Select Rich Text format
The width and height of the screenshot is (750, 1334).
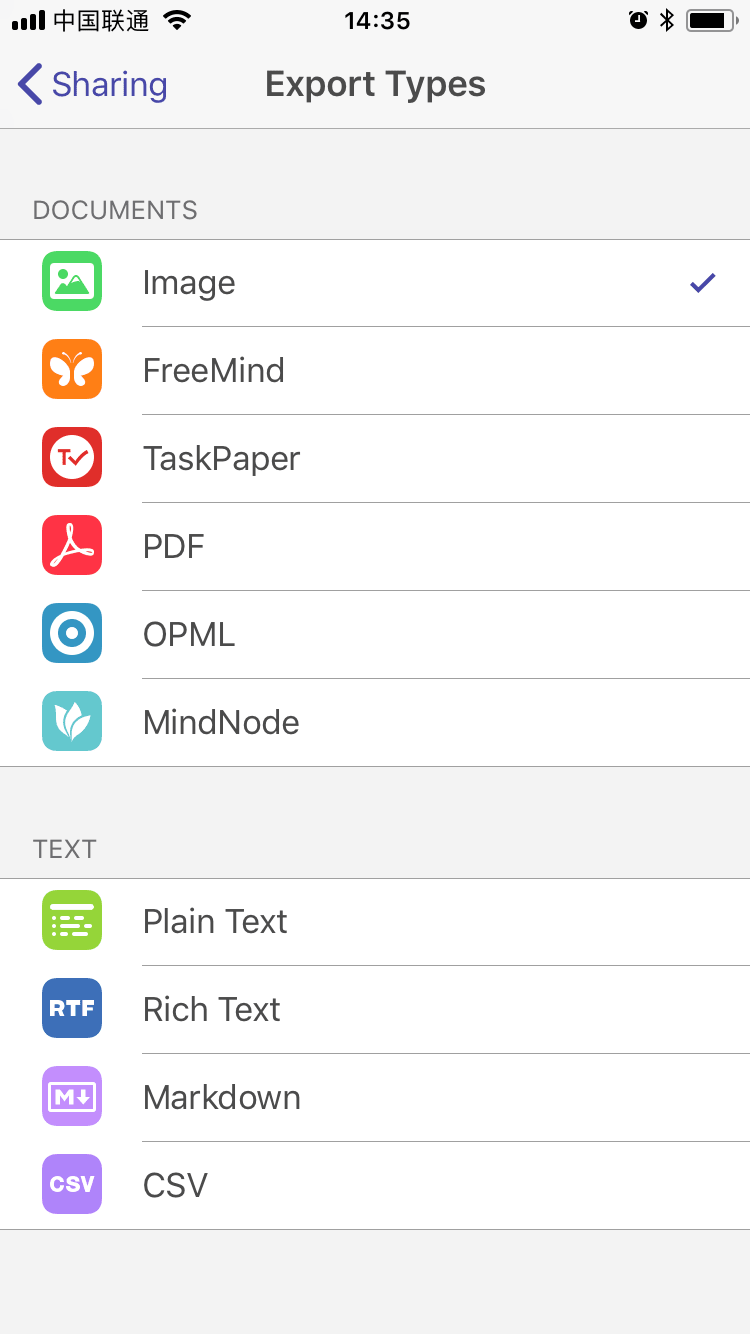point(375,1010)
